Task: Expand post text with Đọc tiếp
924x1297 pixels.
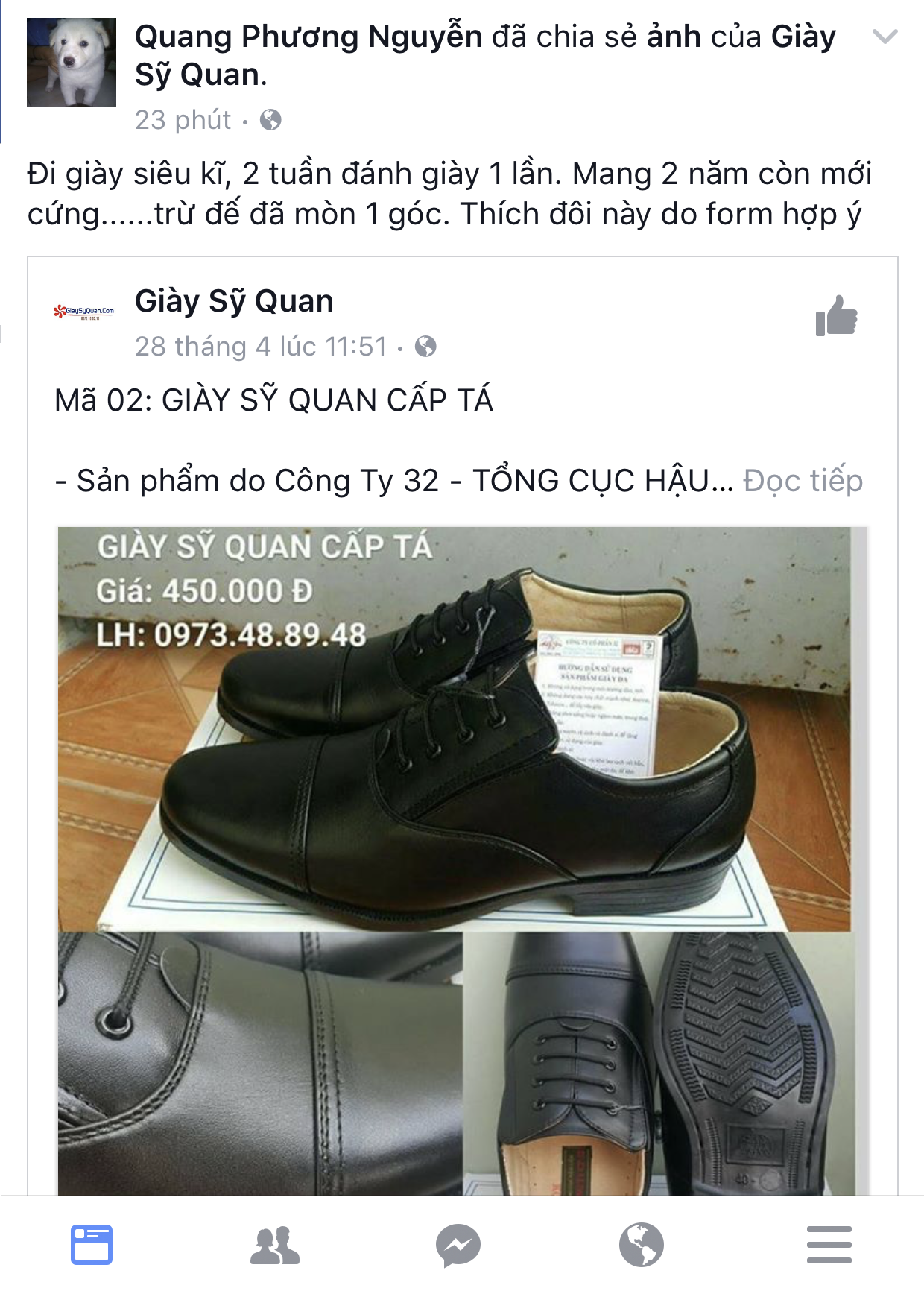Action: tap(803, 481)
